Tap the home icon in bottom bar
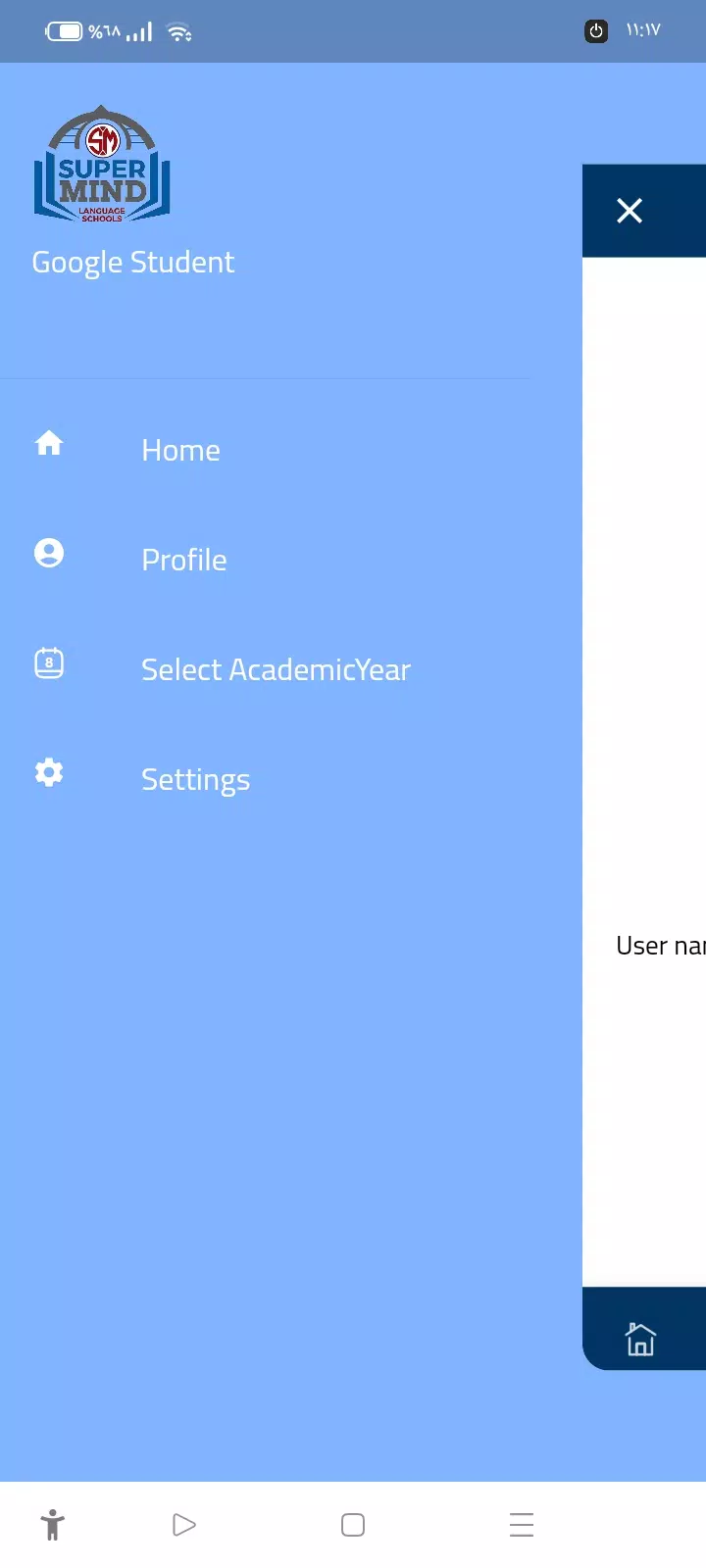 click(640, 1338)
